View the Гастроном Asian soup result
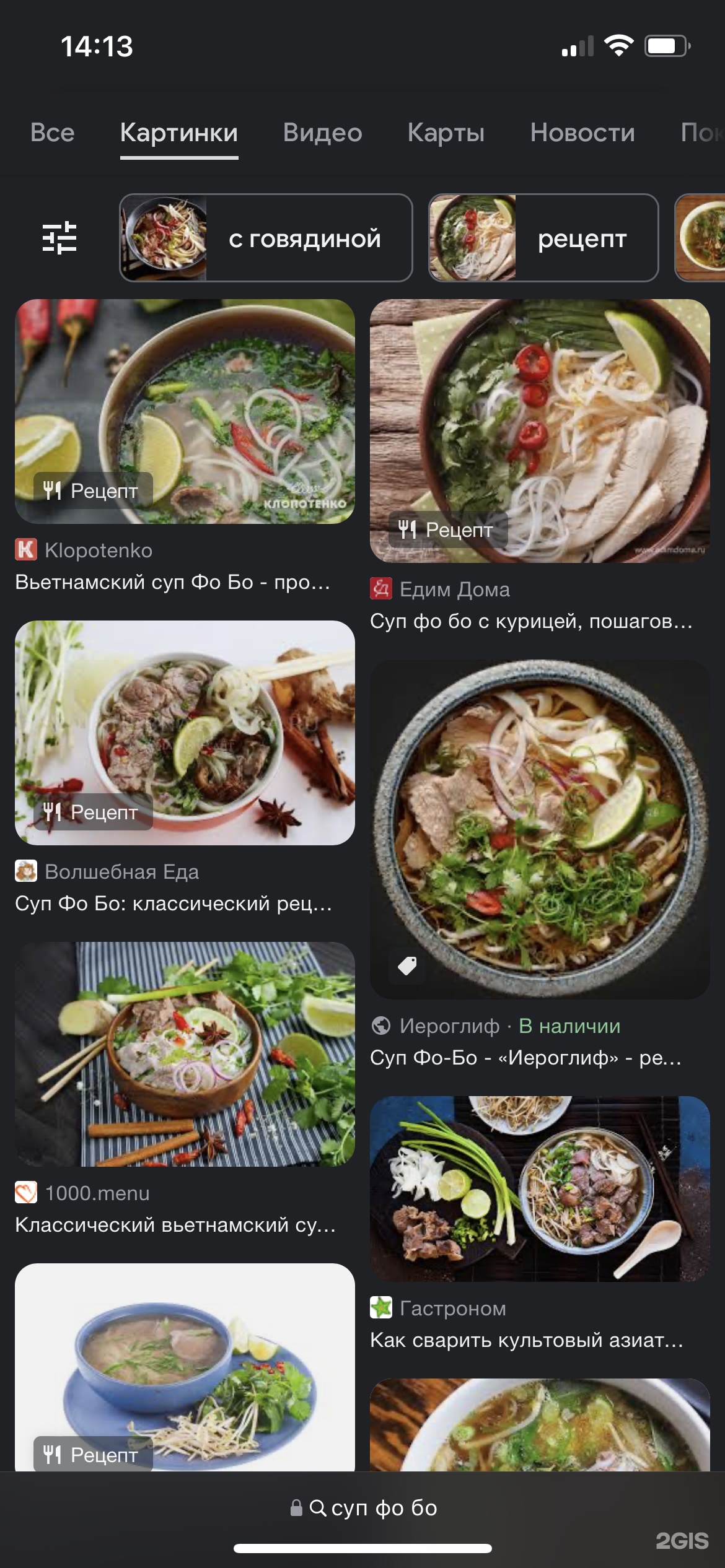 [539, 1188]
